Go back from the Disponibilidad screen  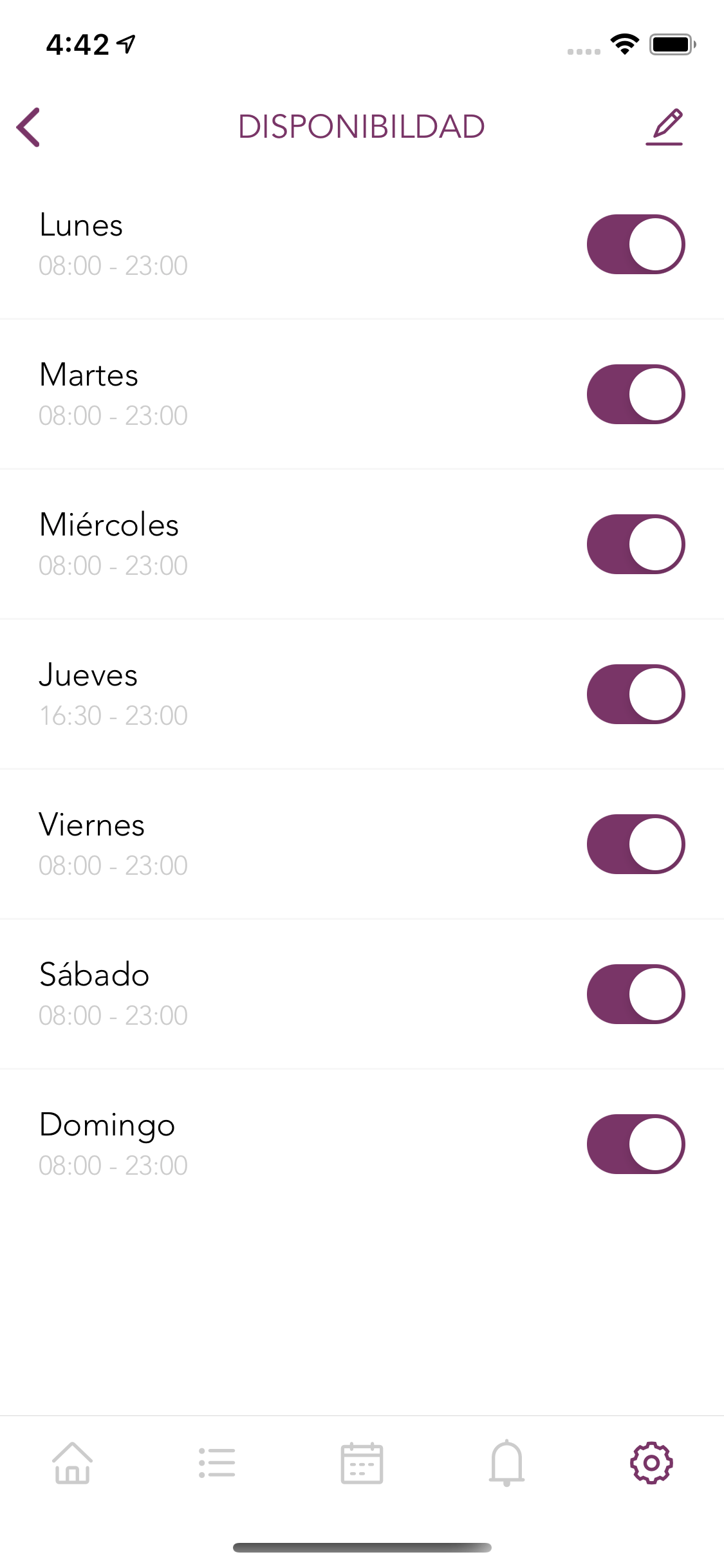(x=29, y=127)
